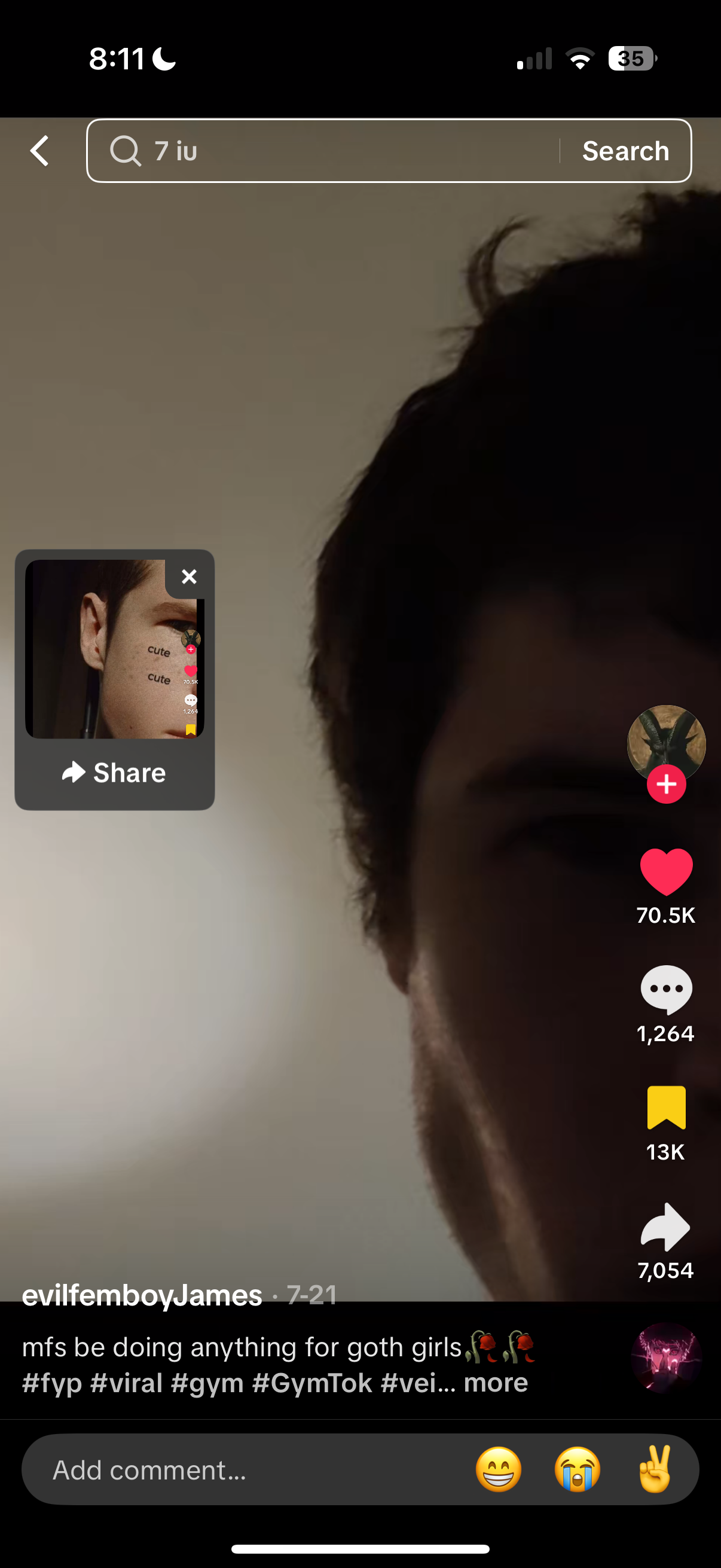Tap the Search button
The image size is (721, 1568).
[625, 151]
